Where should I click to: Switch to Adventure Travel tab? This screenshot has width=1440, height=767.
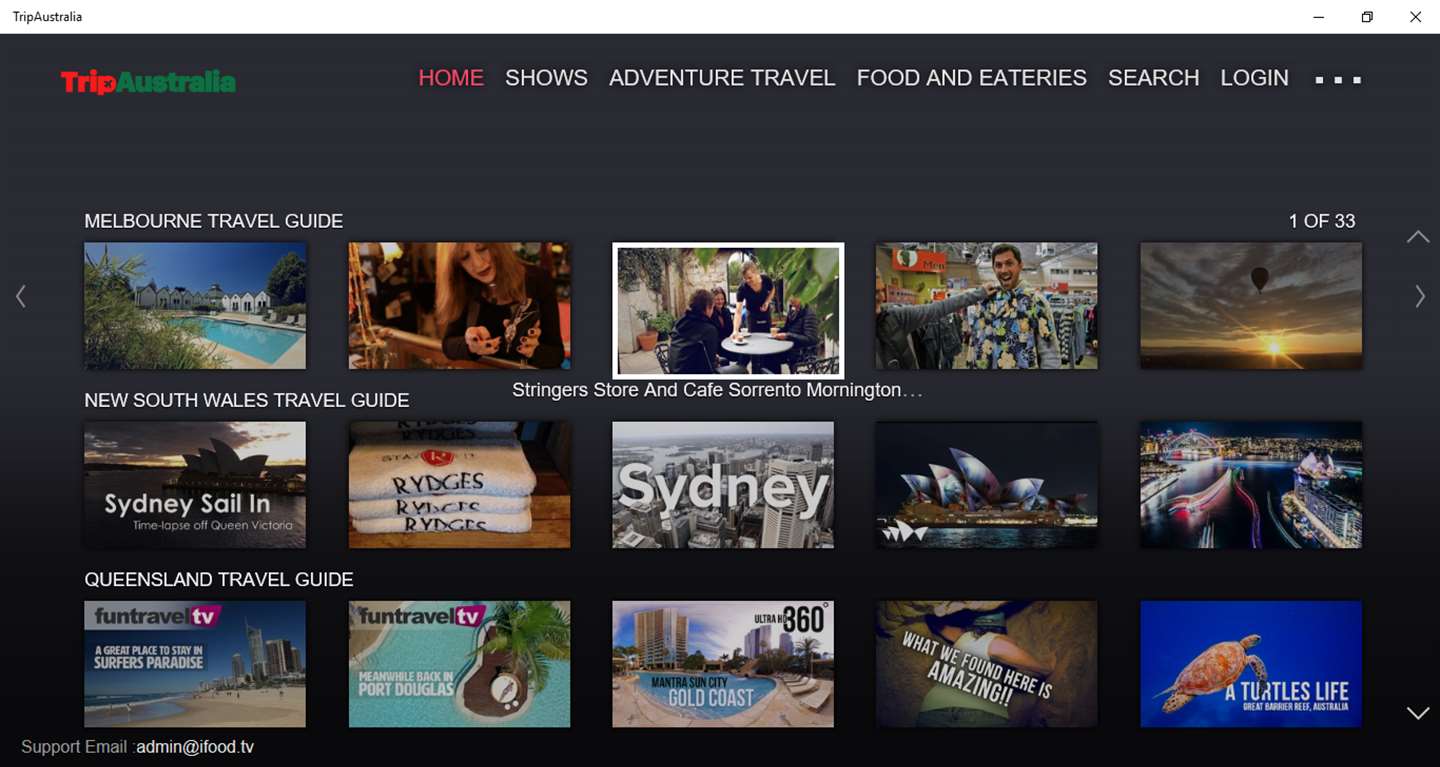[x=721, y=78]
